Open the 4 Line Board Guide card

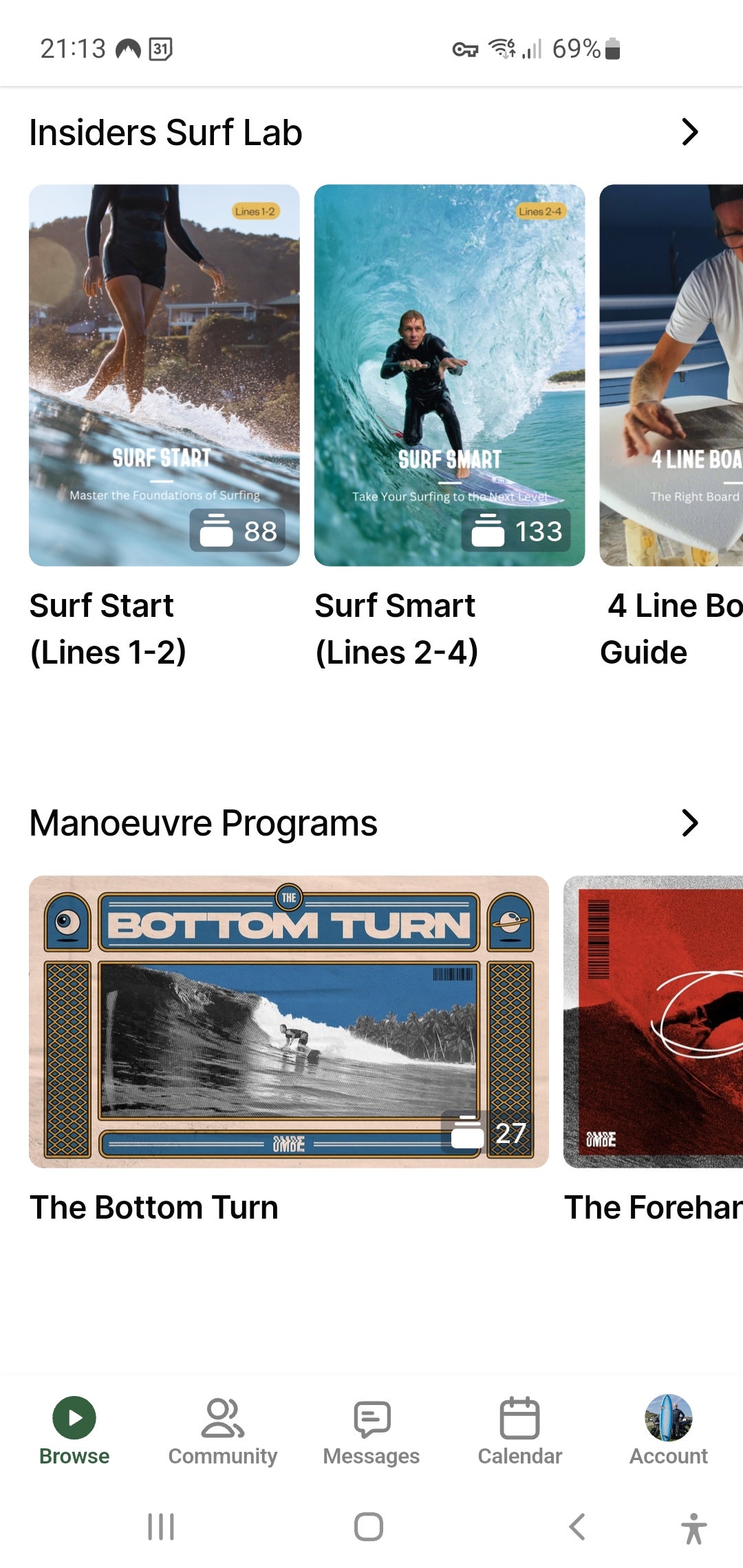click(671, 375)
